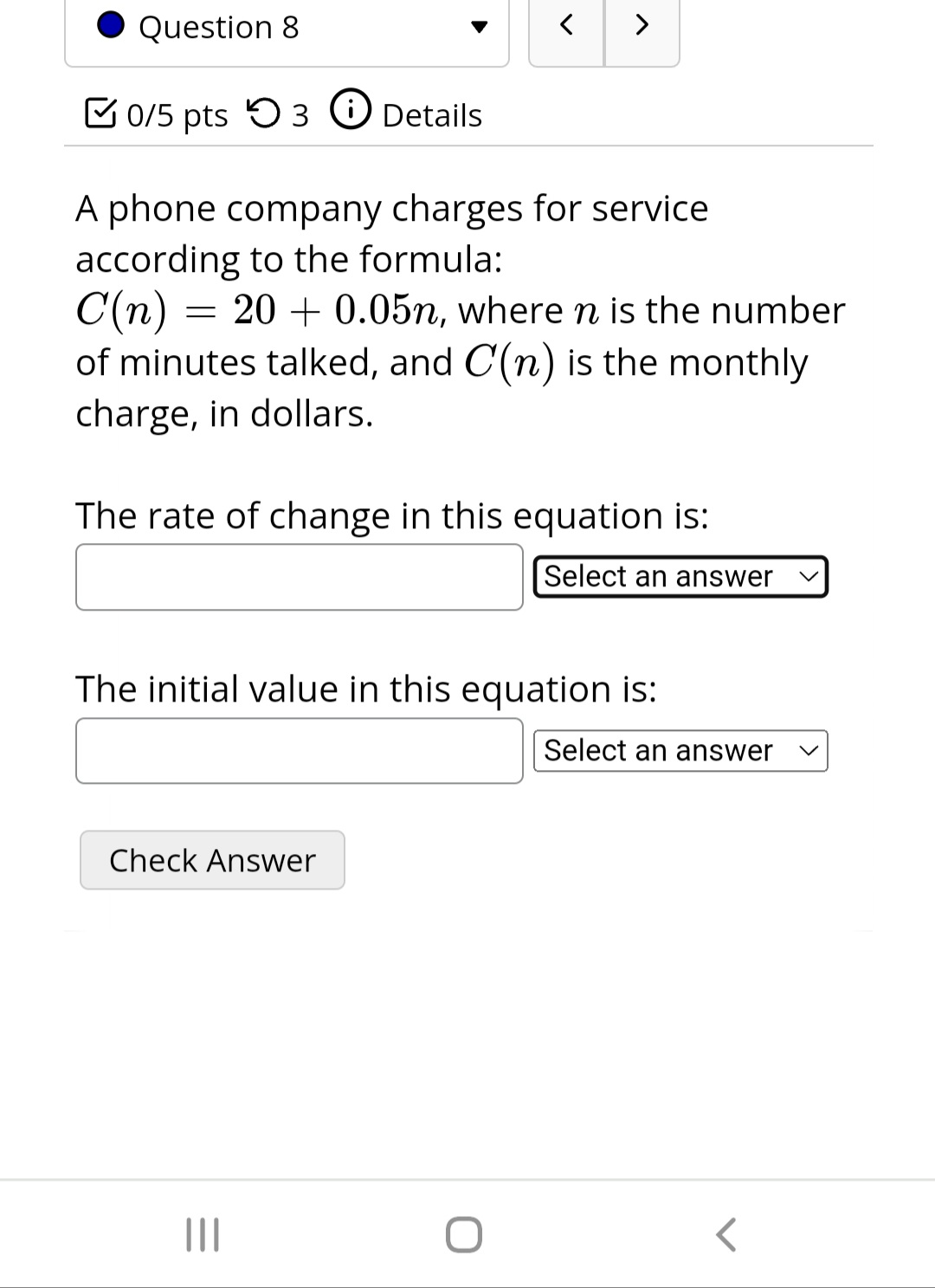935x1288 pixels.
Task: Open the rate of change units dropdown
Action: click(680, 577)
